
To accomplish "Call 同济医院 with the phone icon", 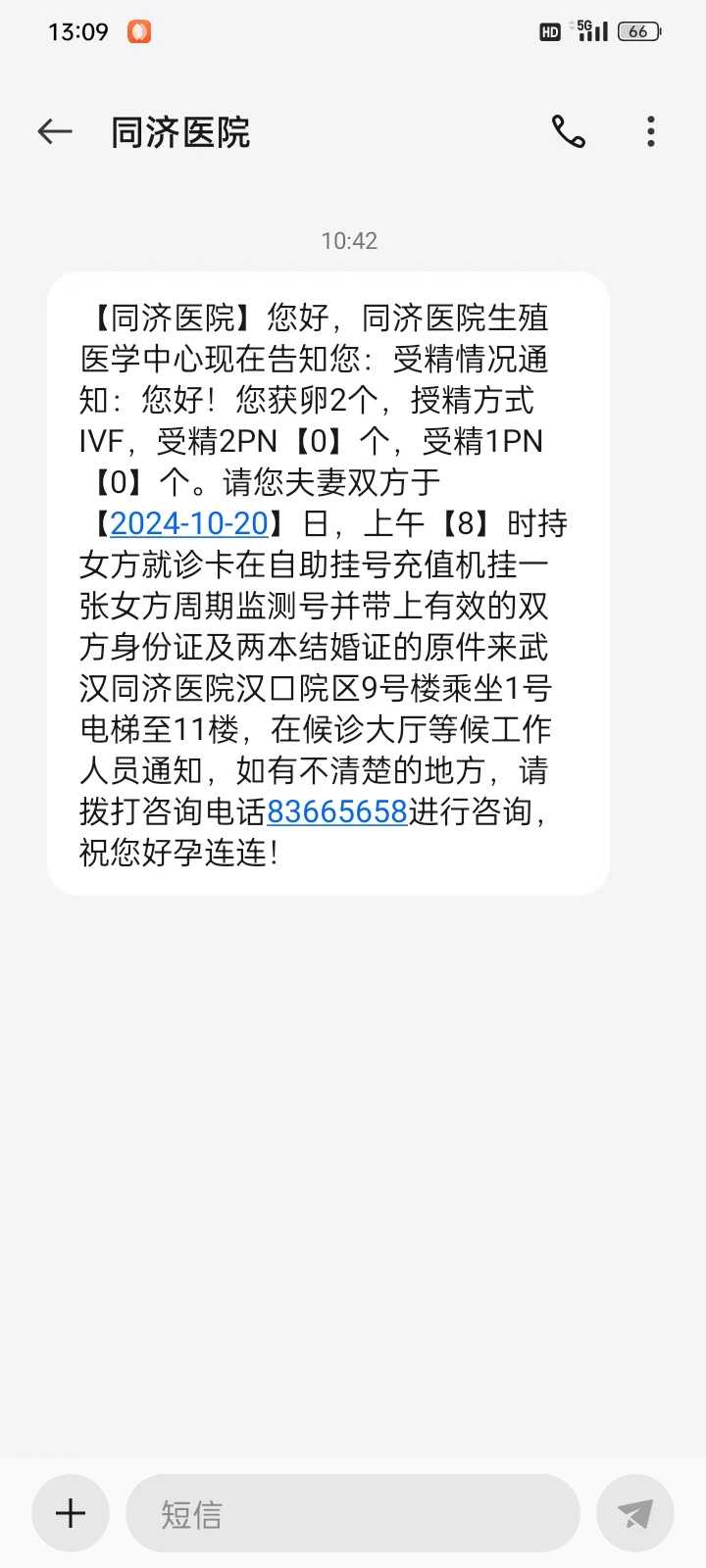I will pyautogui.click(x=568, y=131).
